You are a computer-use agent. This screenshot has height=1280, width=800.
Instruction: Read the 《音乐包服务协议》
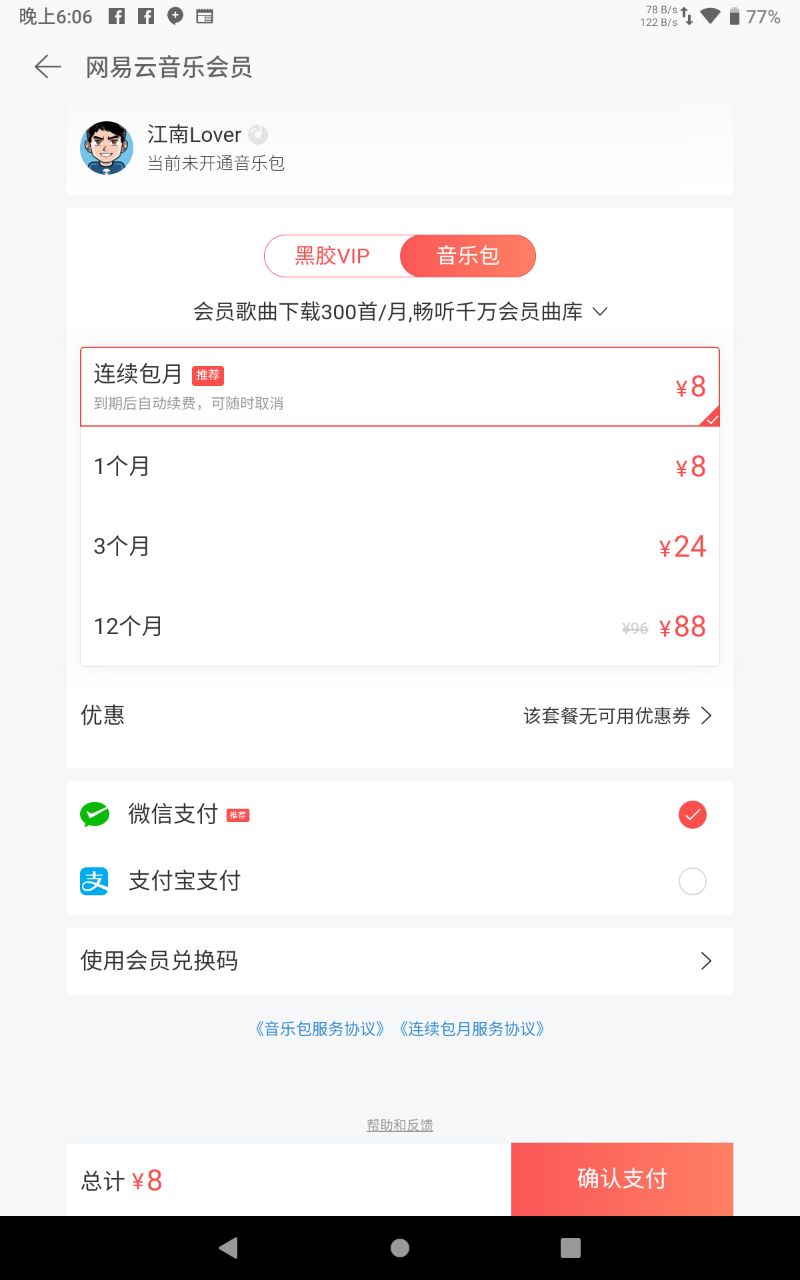pos(320,1029)
